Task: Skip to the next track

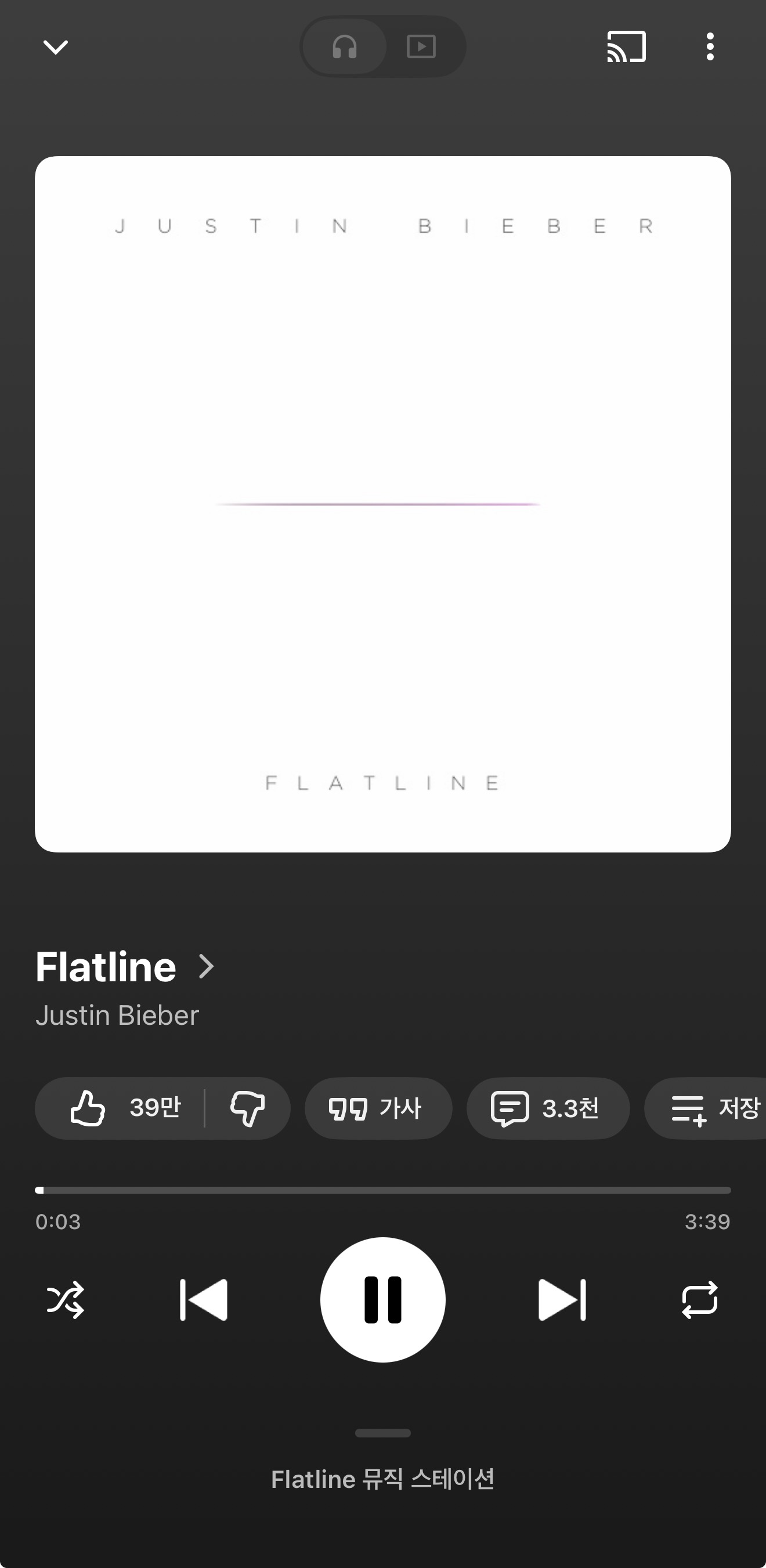Action: point(561,1299)
